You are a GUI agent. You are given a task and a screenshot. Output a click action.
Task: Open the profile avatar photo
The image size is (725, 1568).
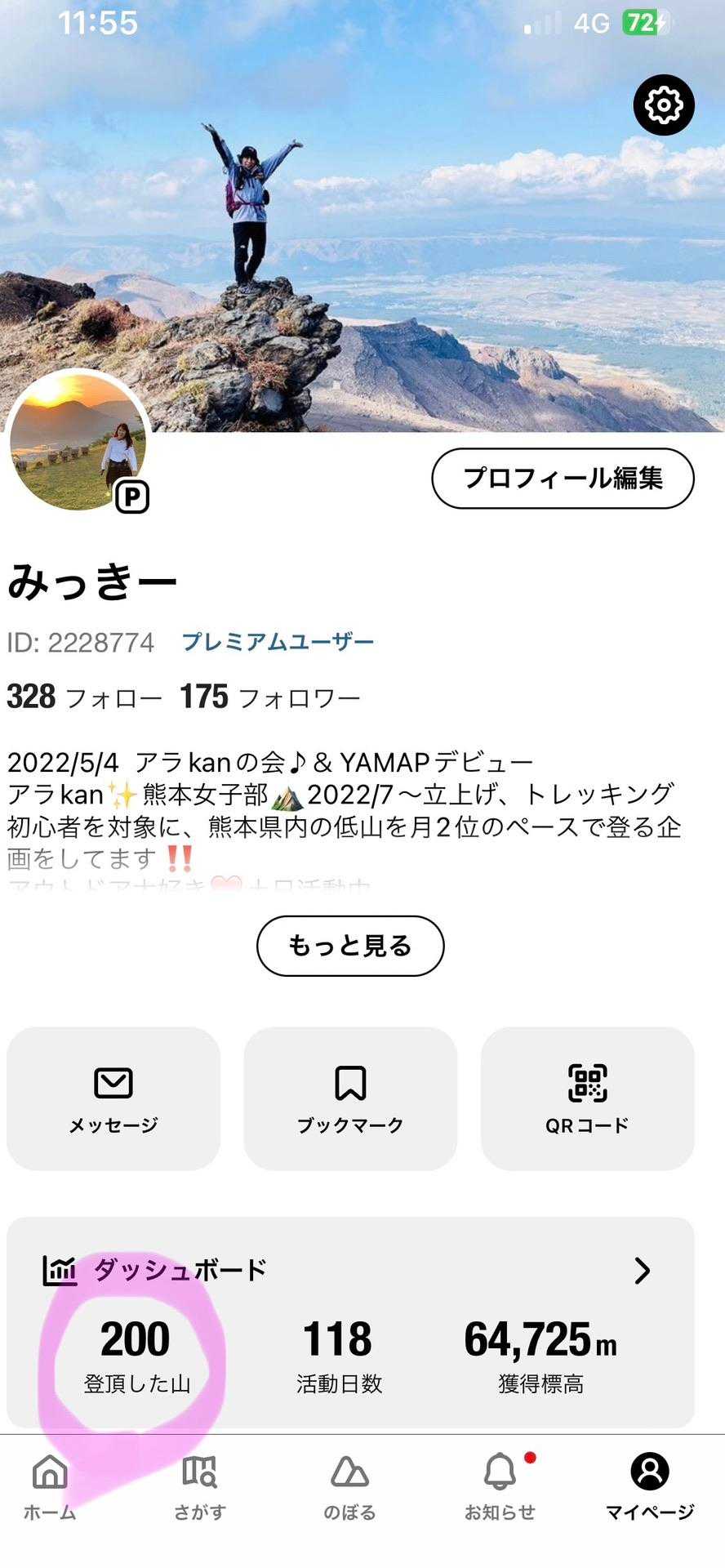[x=79, y=443]
